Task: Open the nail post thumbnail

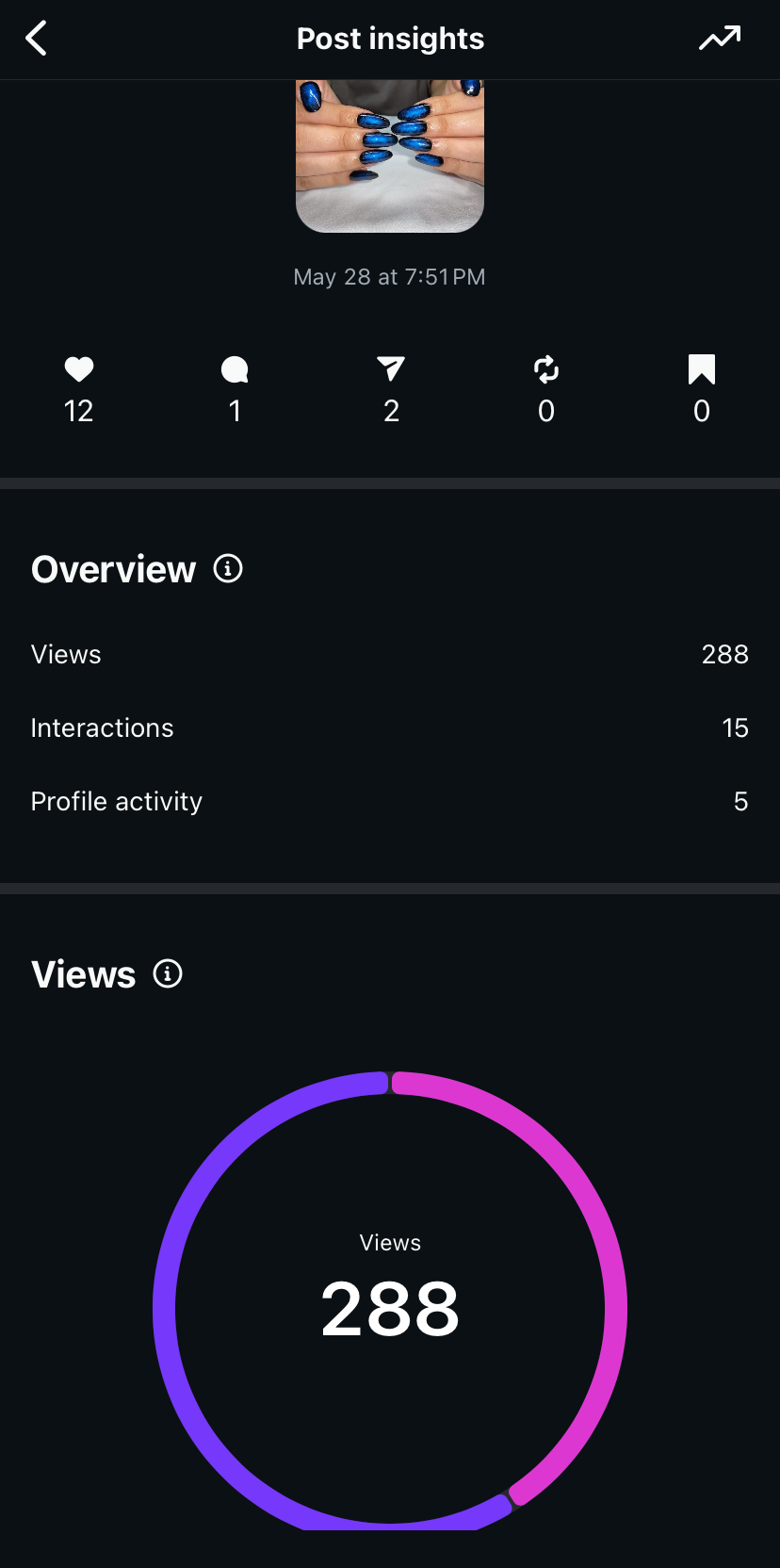Action: 390,155
